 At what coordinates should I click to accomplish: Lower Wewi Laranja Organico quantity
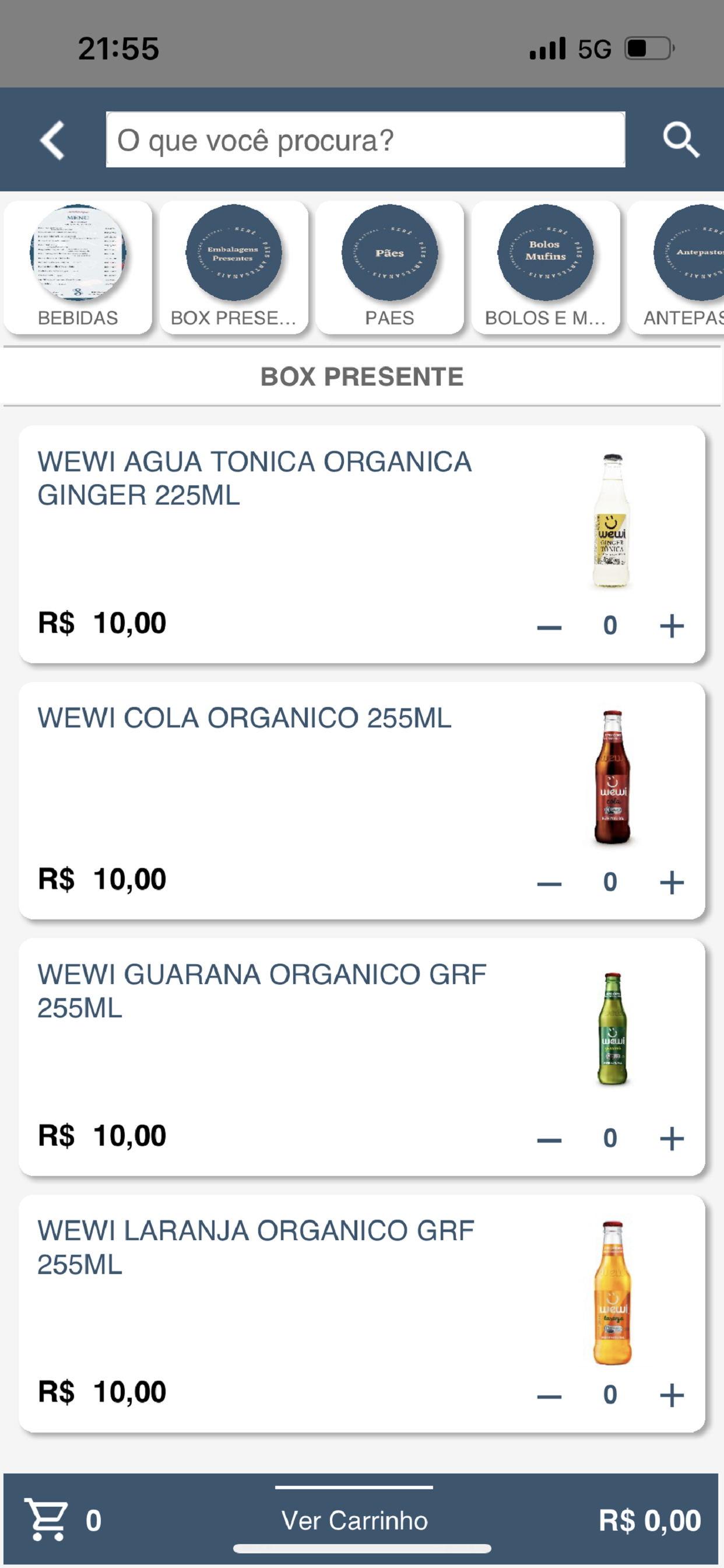tap(549, 1395)
